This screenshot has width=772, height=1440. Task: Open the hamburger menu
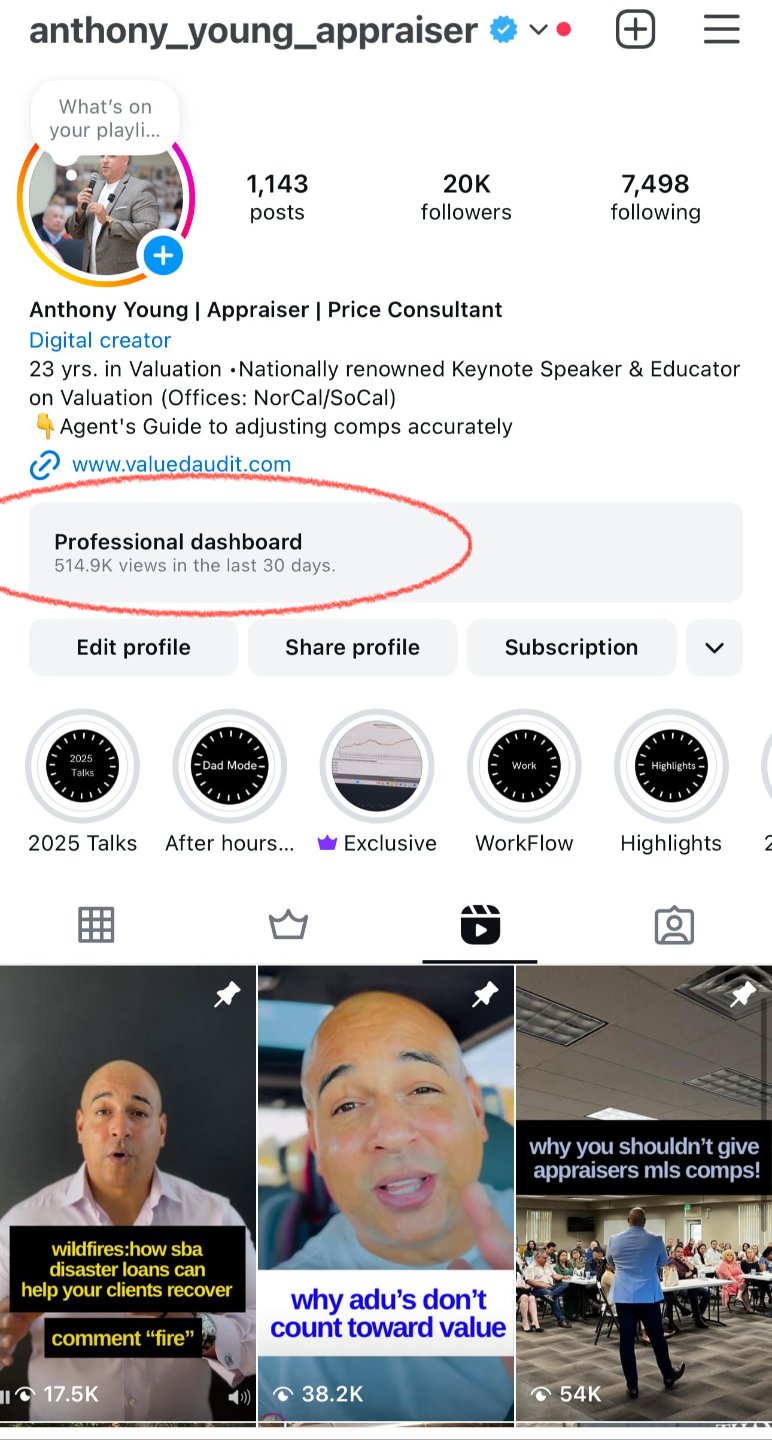pyautogui.click(x=721, y=30)
